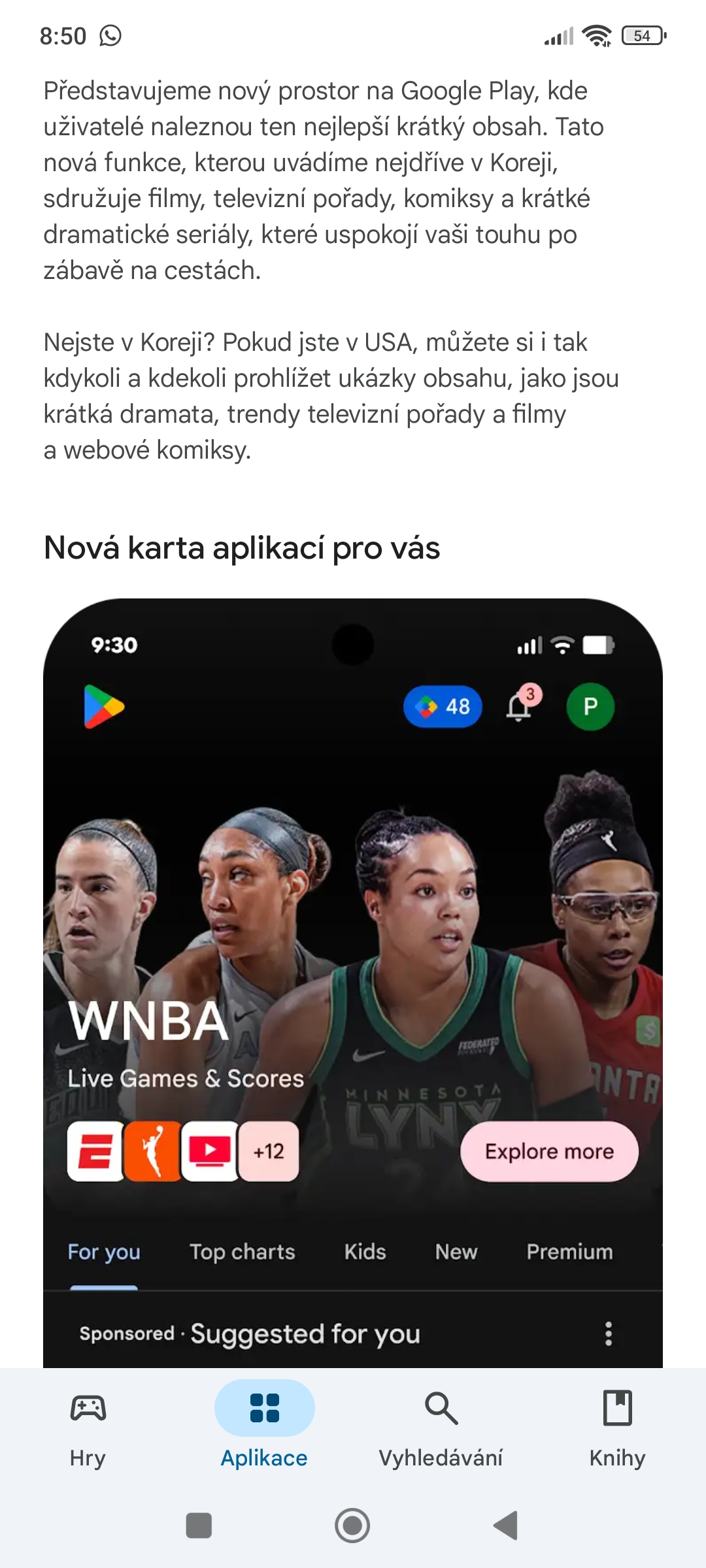Tap the system back button
This screenshot has width=706, height=1568.
point(506,1526)
